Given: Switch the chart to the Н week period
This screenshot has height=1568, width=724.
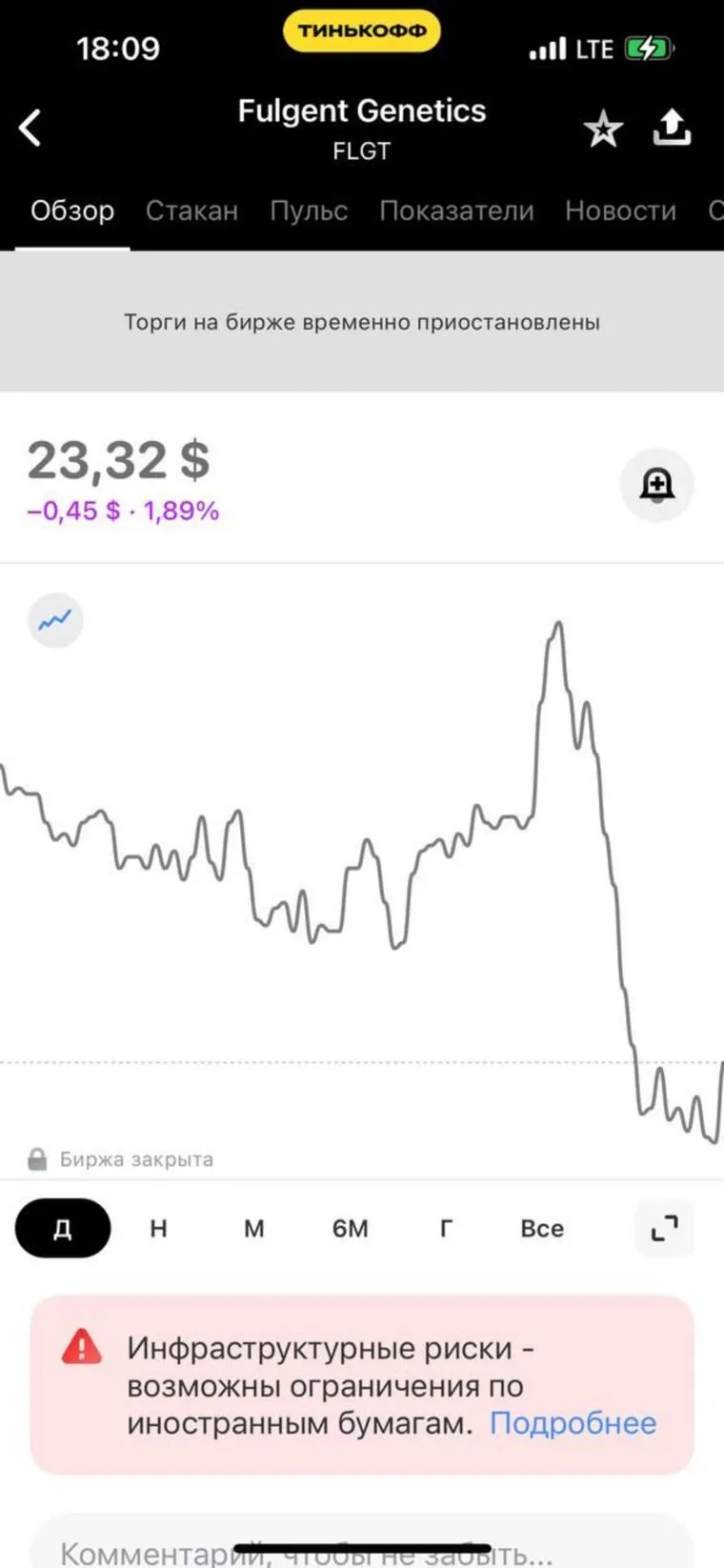Looking at the screenshot, I should (158, 1228).
